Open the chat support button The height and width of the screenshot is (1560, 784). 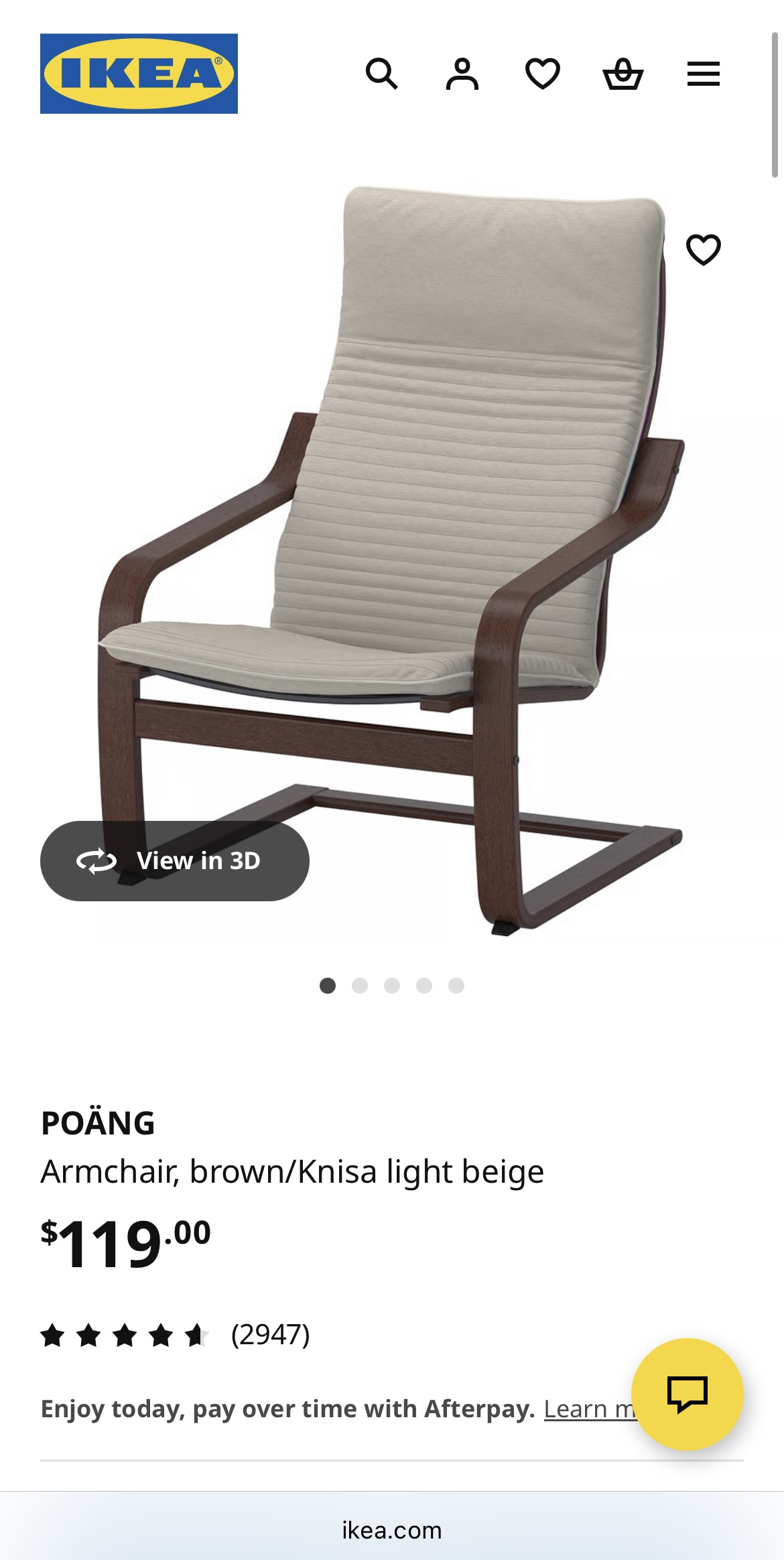coord(688,1394)
